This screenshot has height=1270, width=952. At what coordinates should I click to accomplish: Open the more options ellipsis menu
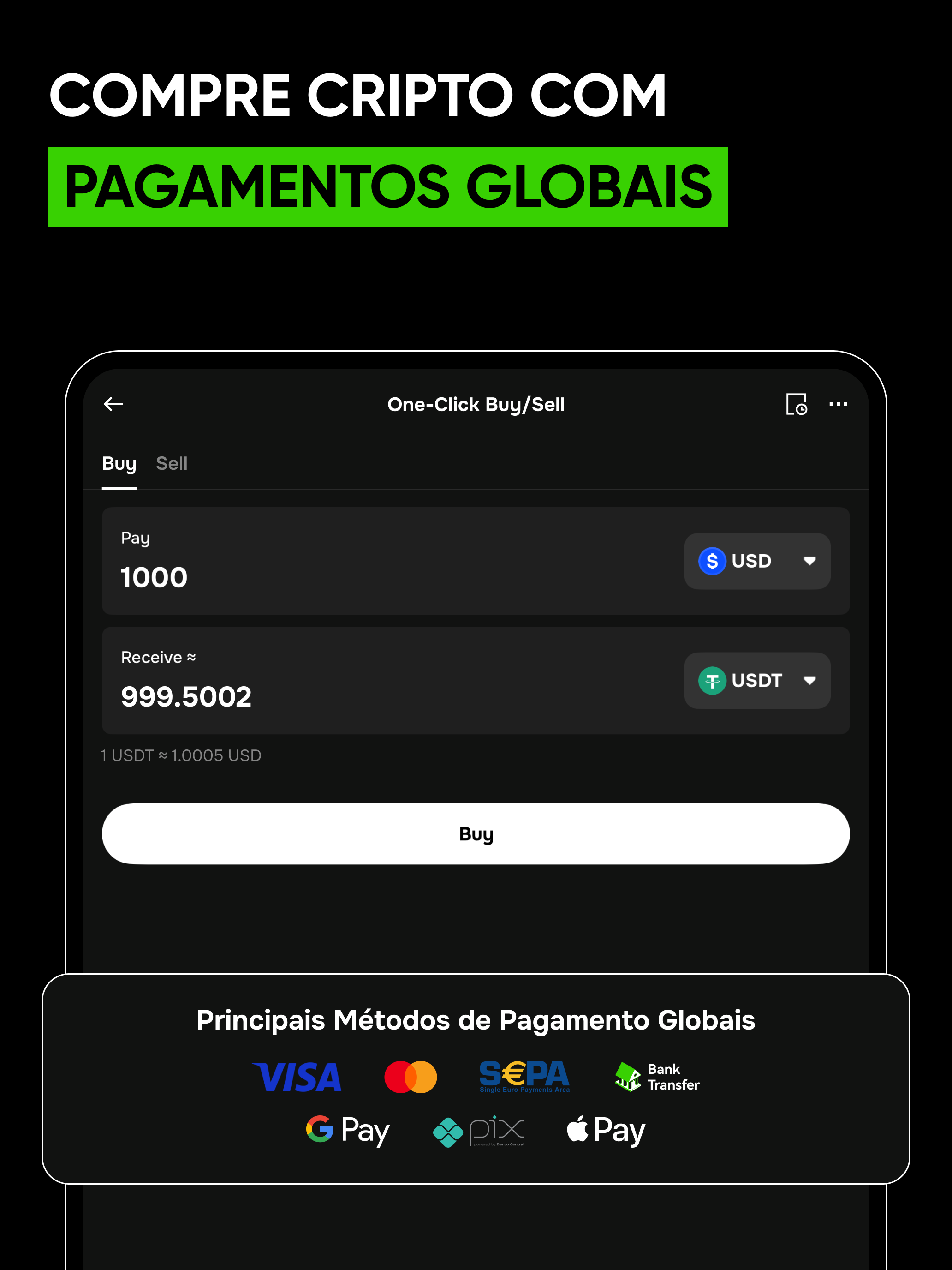[839, 405]
